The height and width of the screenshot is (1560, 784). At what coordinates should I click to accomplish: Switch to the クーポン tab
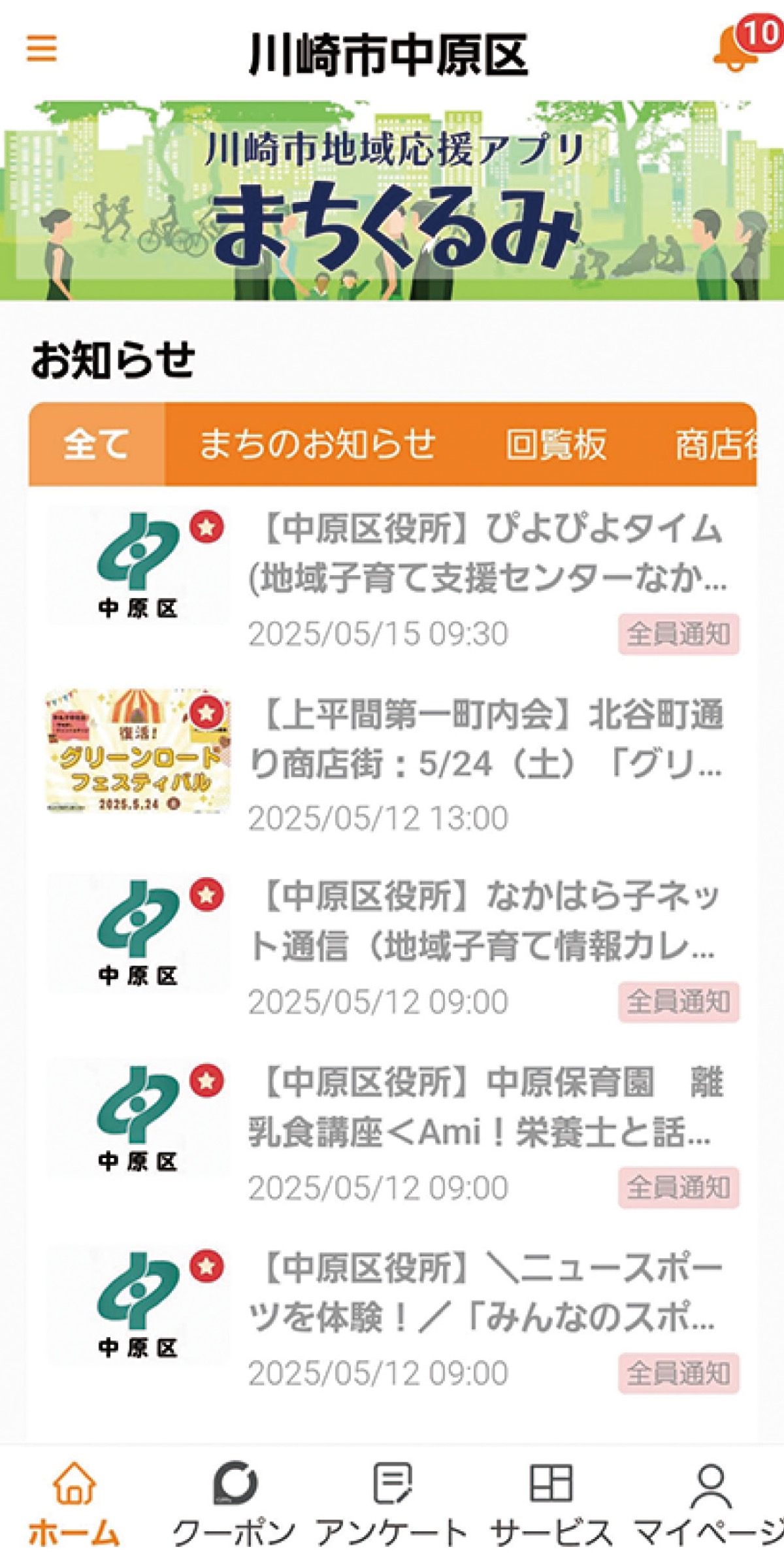click(x=235, y=1503)
